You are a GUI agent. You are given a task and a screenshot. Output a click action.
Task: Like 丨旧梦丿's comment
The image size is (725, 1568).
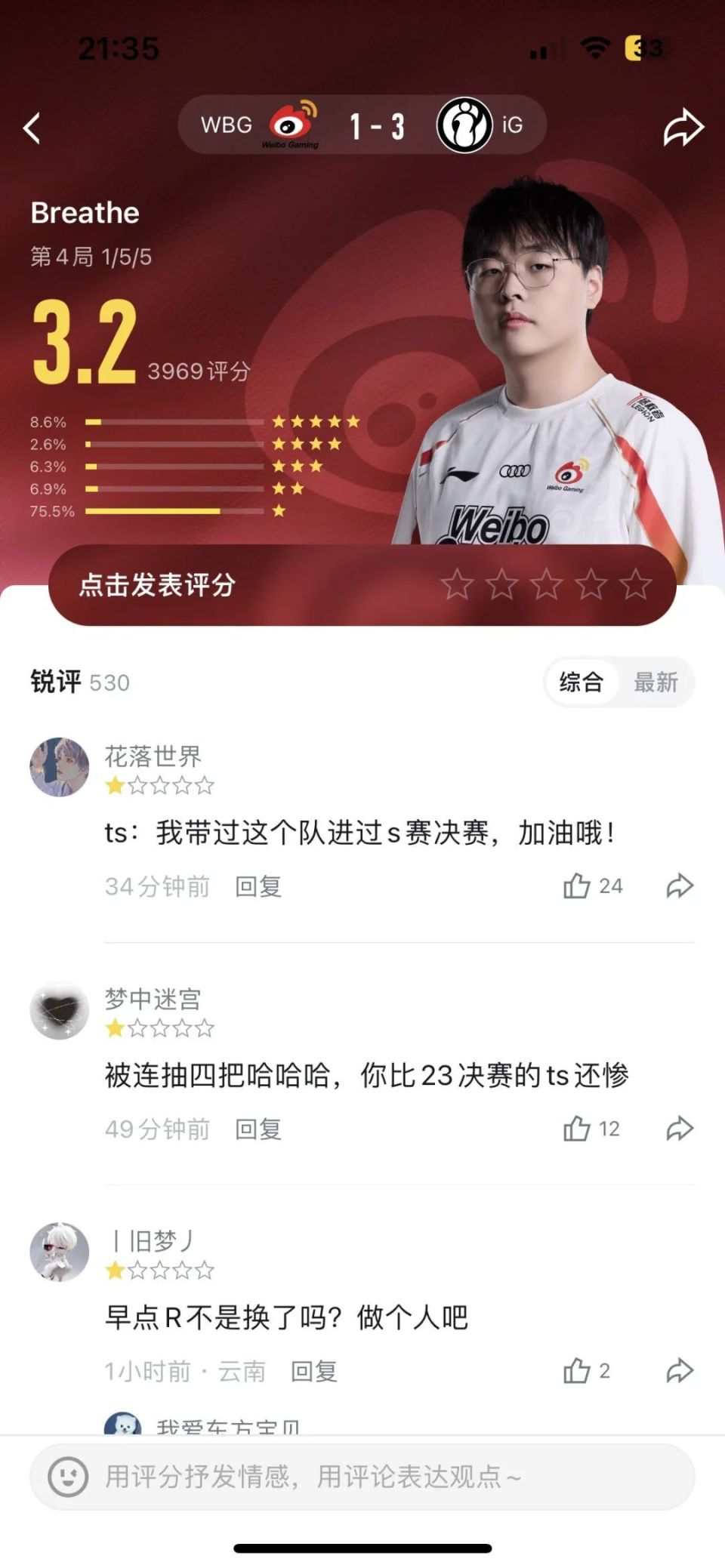(577, 1371)
